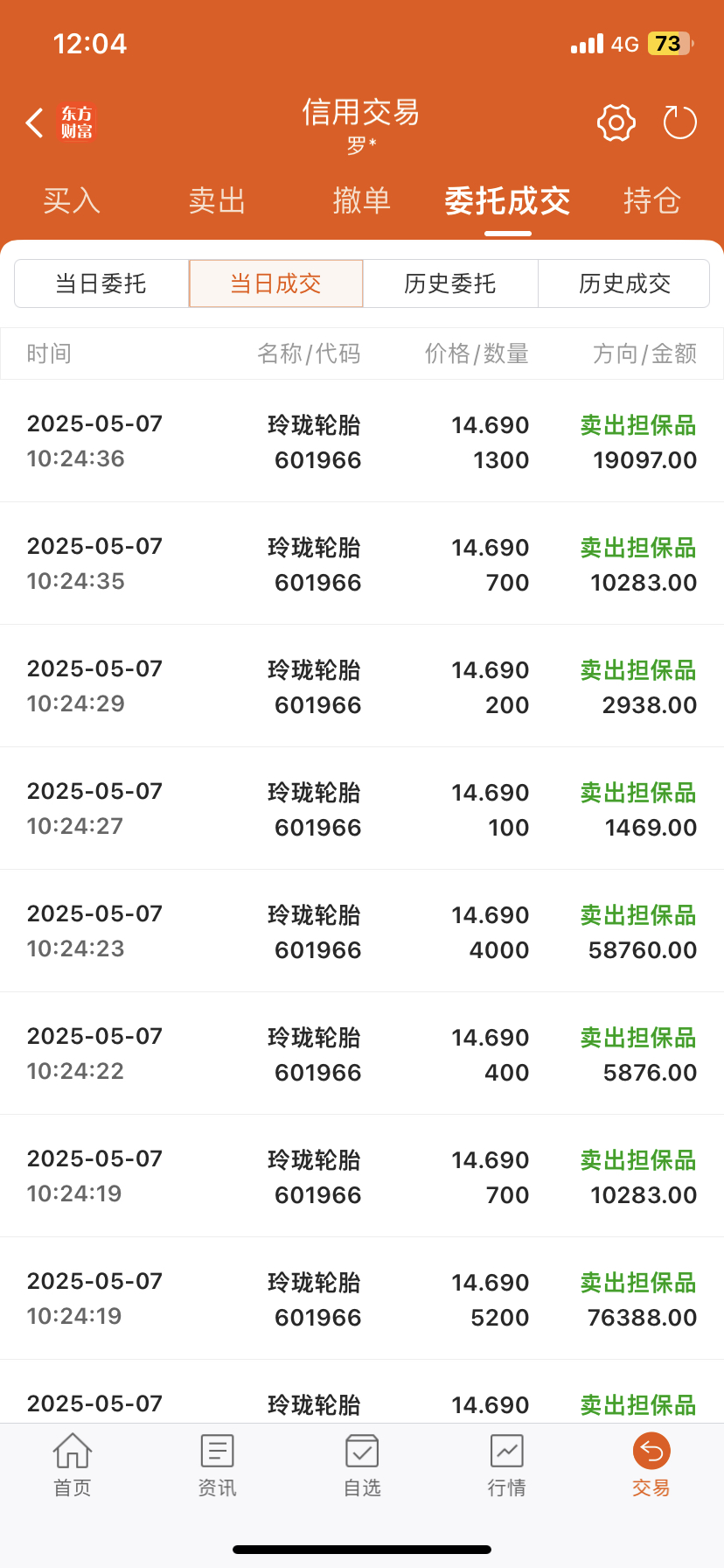Open the trade record at 10:24:36
The height and width of the screenshot is (1568, 724).
point(362,441)
